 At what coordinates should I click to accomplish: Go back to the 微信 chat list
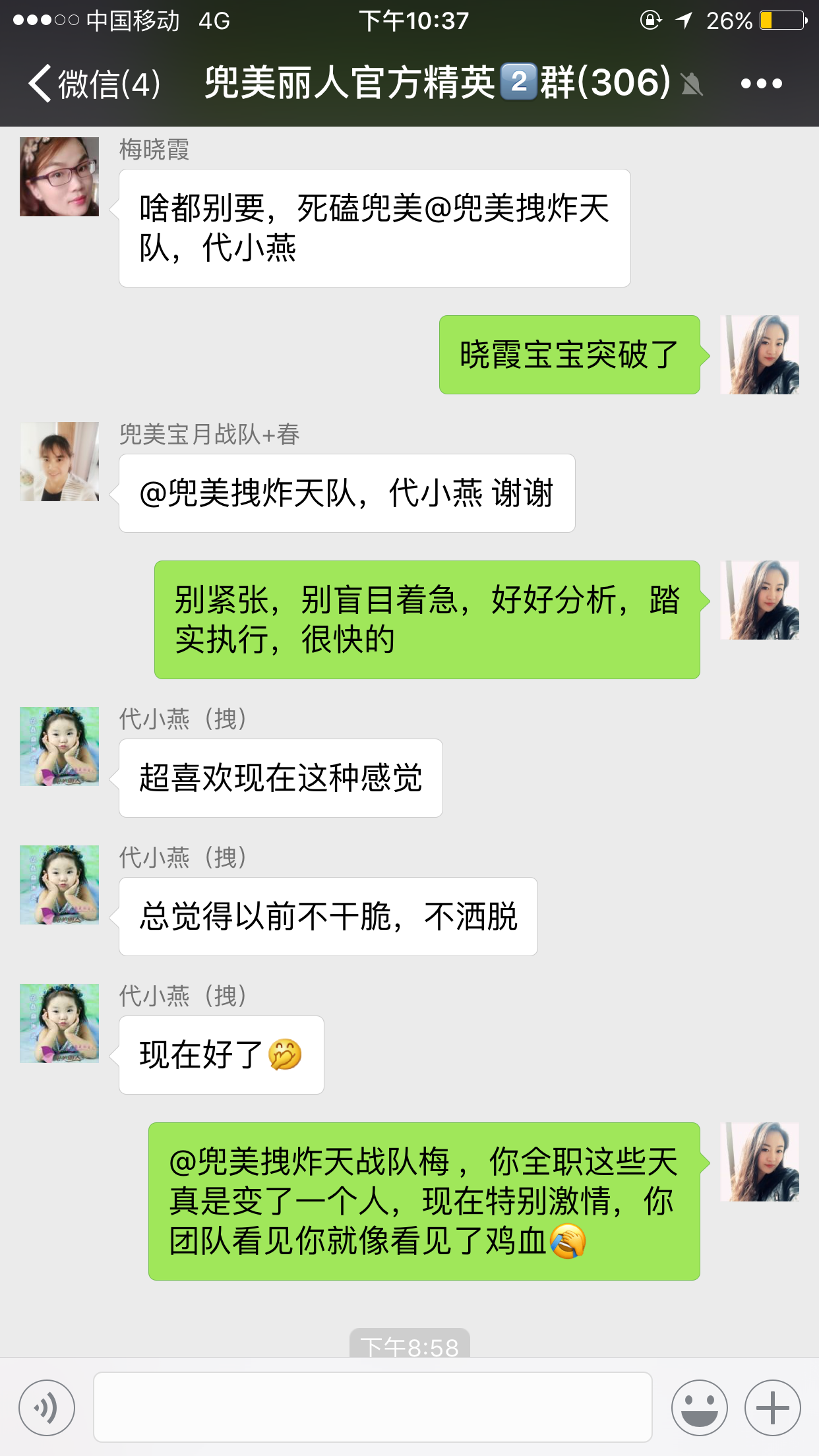tap(92, 84)
